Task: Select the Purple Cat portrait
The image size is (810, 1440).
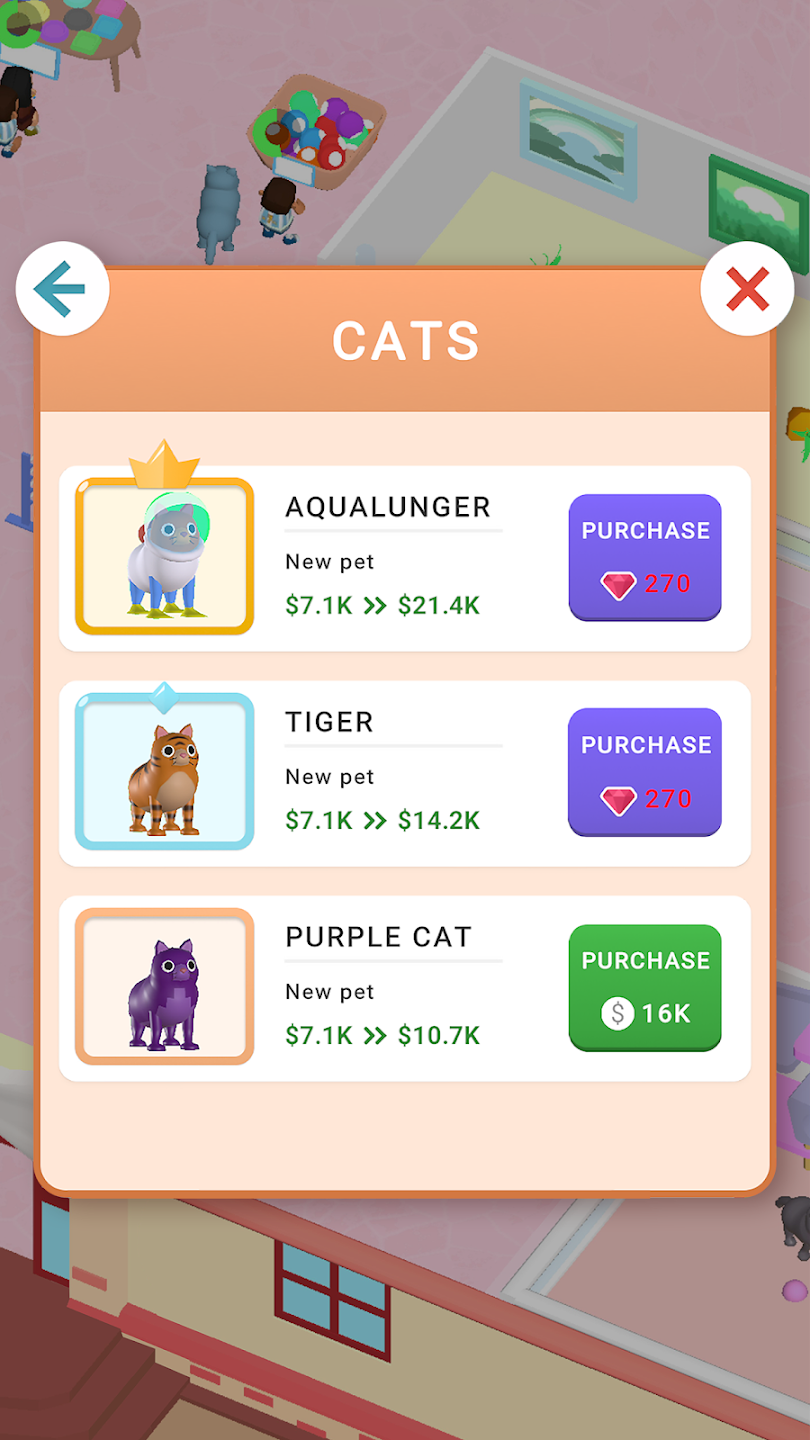Action: [x=164, y=986]
